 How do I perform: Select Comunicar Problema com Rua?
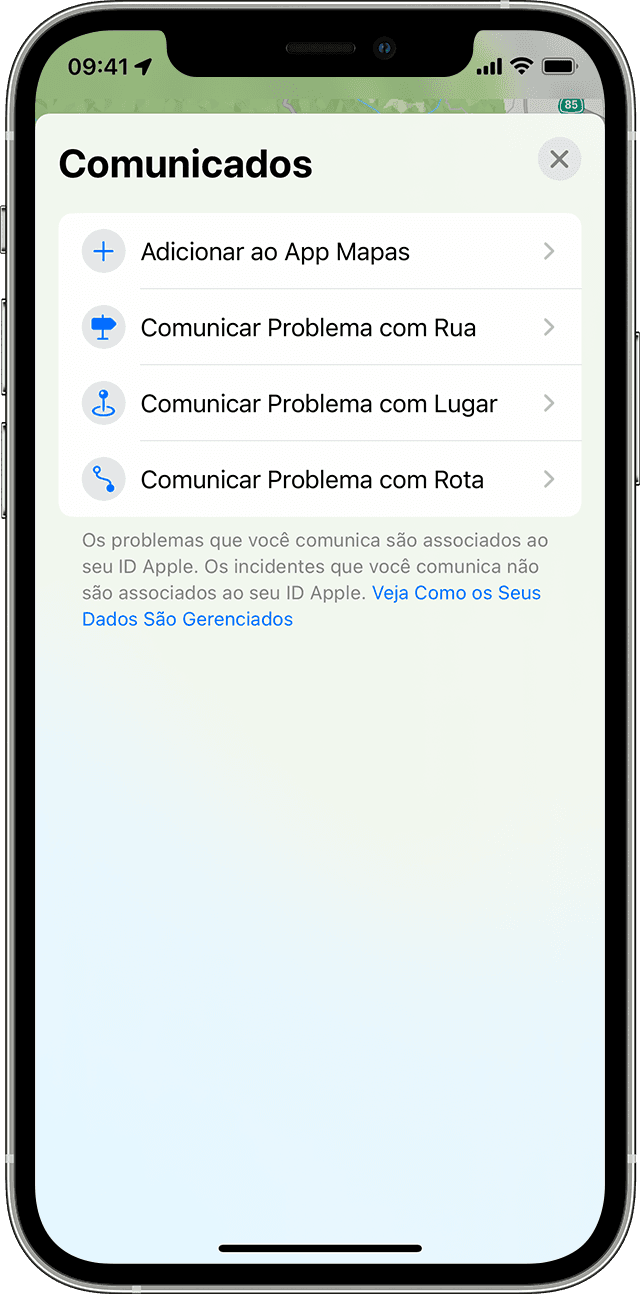tap(320, 328)
